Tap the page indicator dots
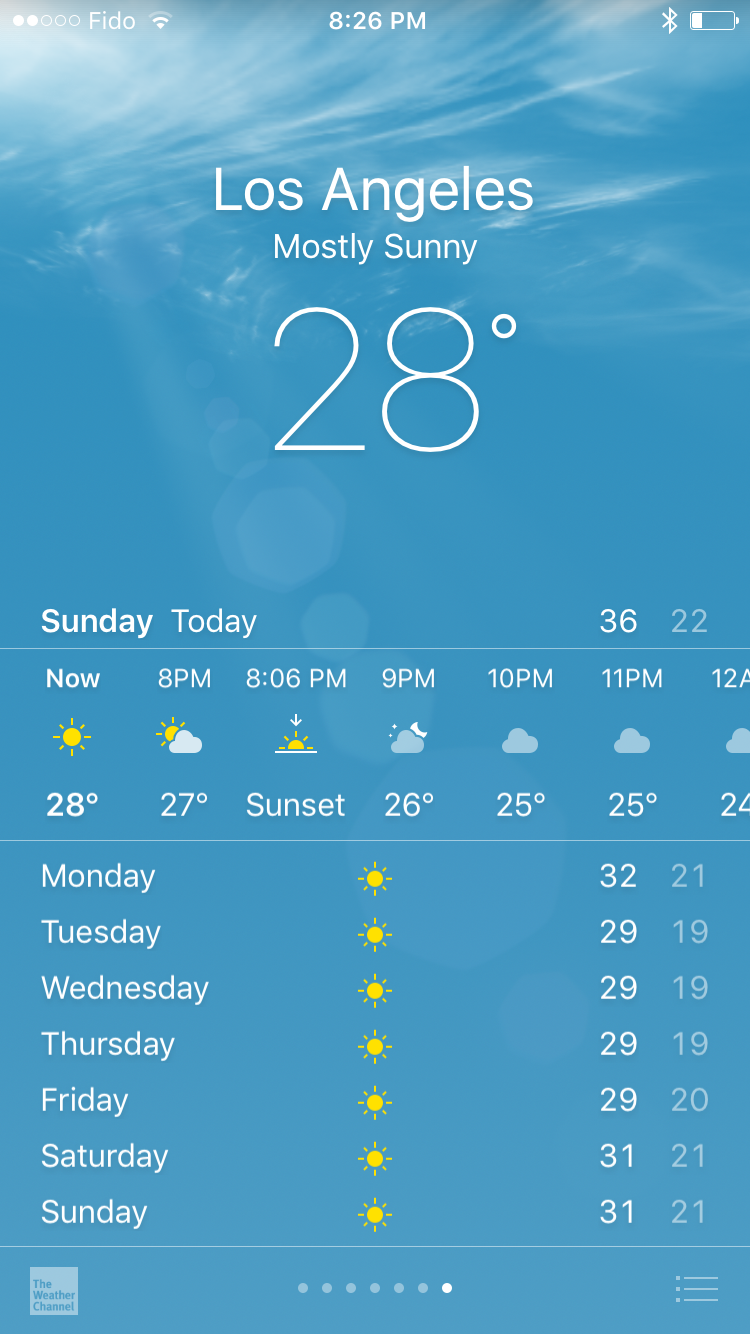 tap(375, 1288)
